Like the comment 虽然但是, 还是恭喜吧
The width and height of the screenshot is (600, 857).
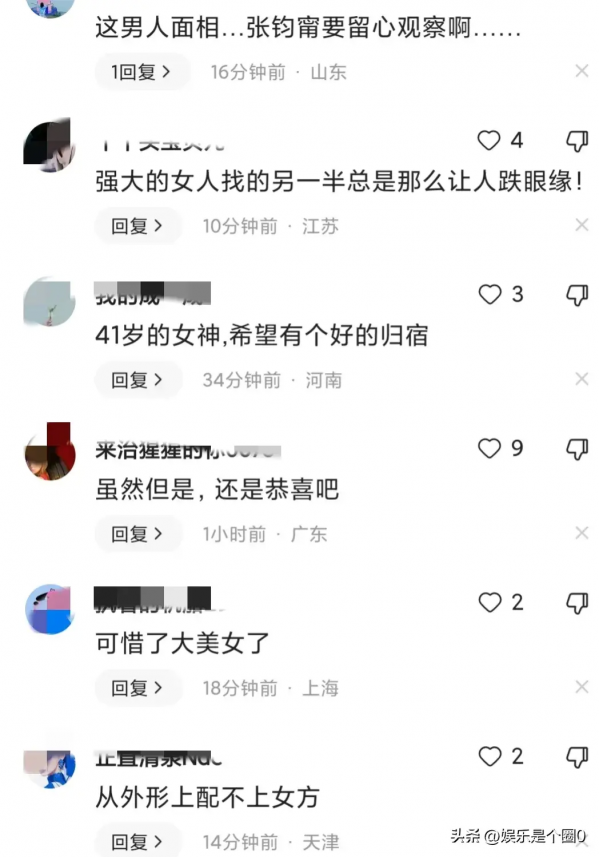click(x=489, y=449)
